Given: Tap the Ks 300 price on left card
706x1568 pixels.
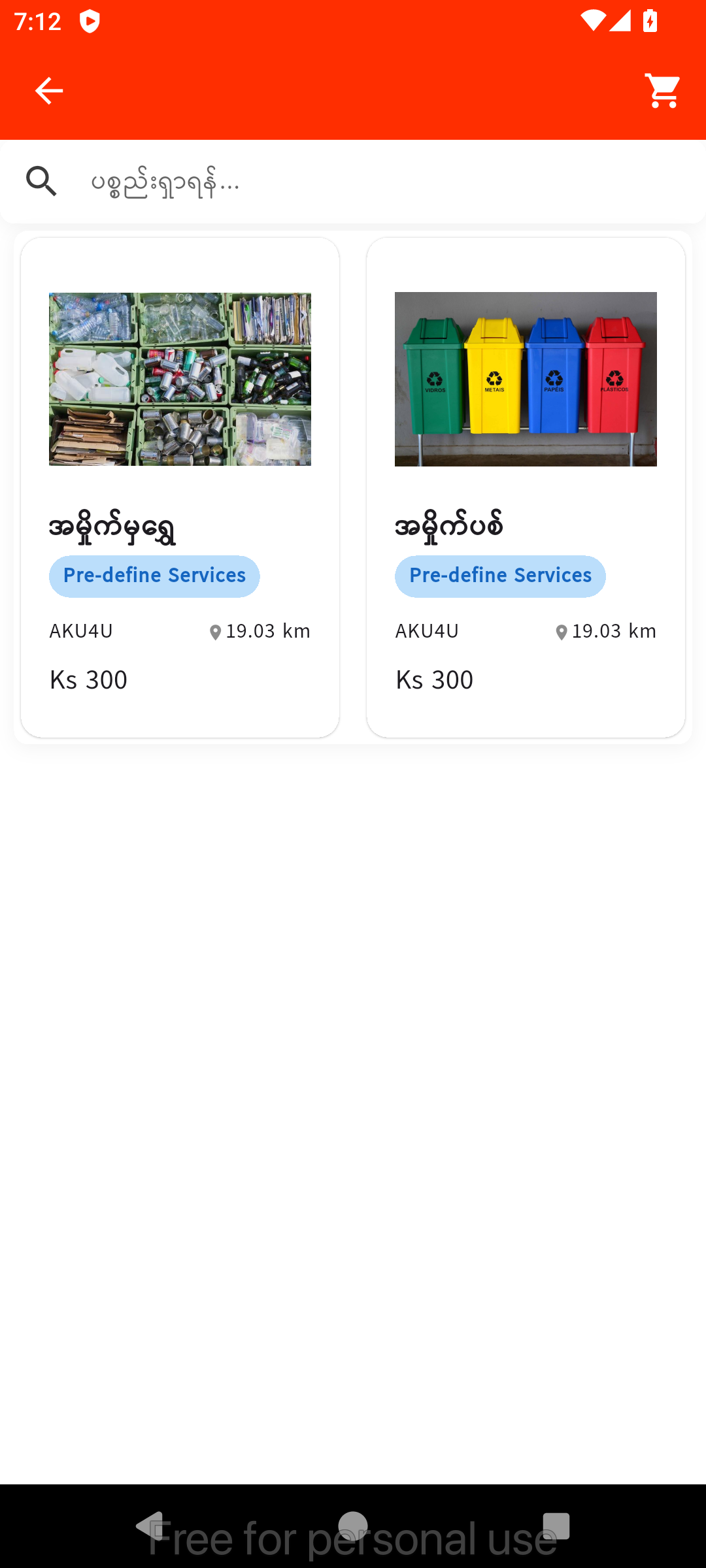Looking at the screenshot, I should 88,680.
